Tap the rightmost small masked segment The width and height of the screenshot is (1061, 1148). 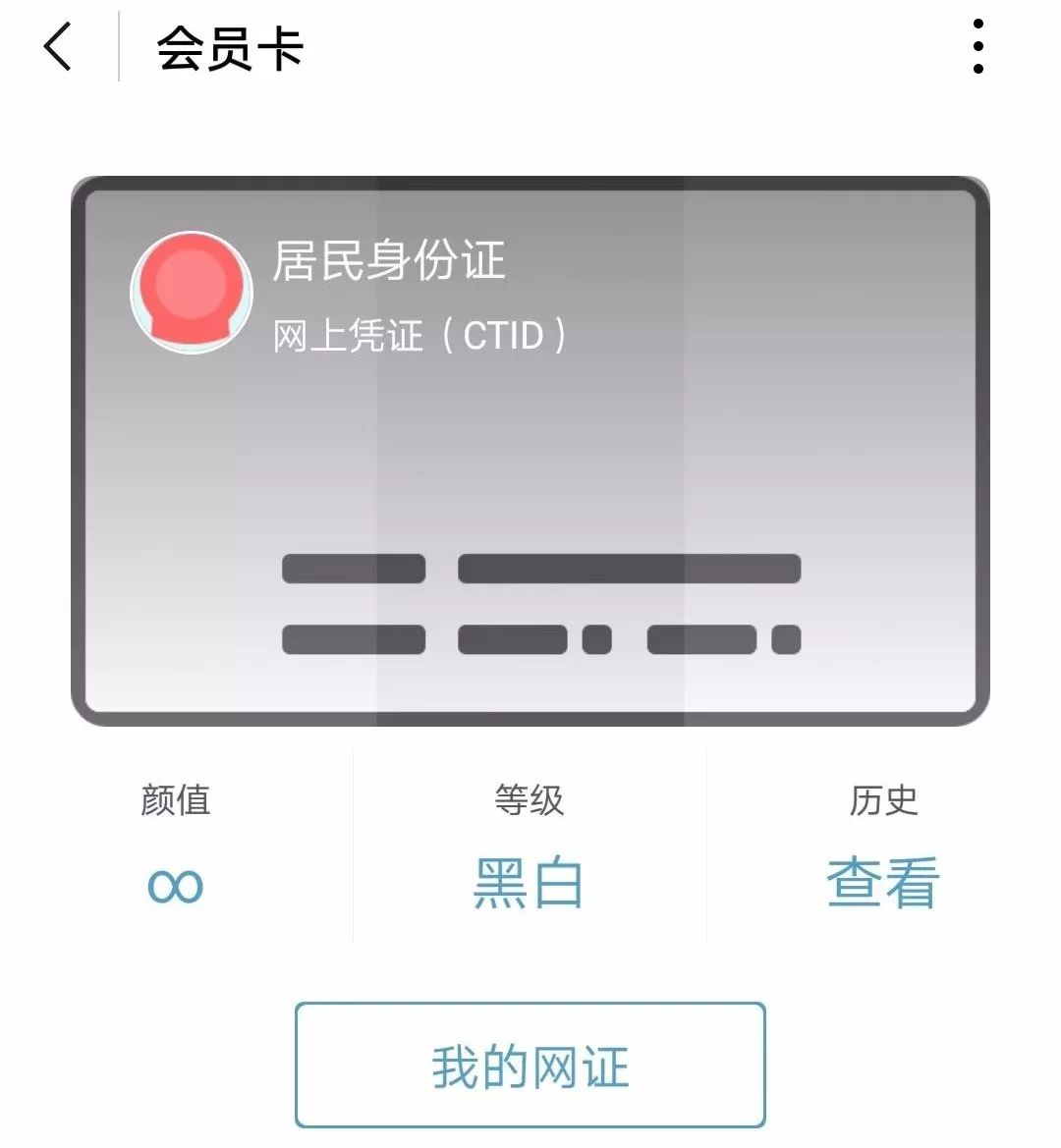tap(786, 638)
